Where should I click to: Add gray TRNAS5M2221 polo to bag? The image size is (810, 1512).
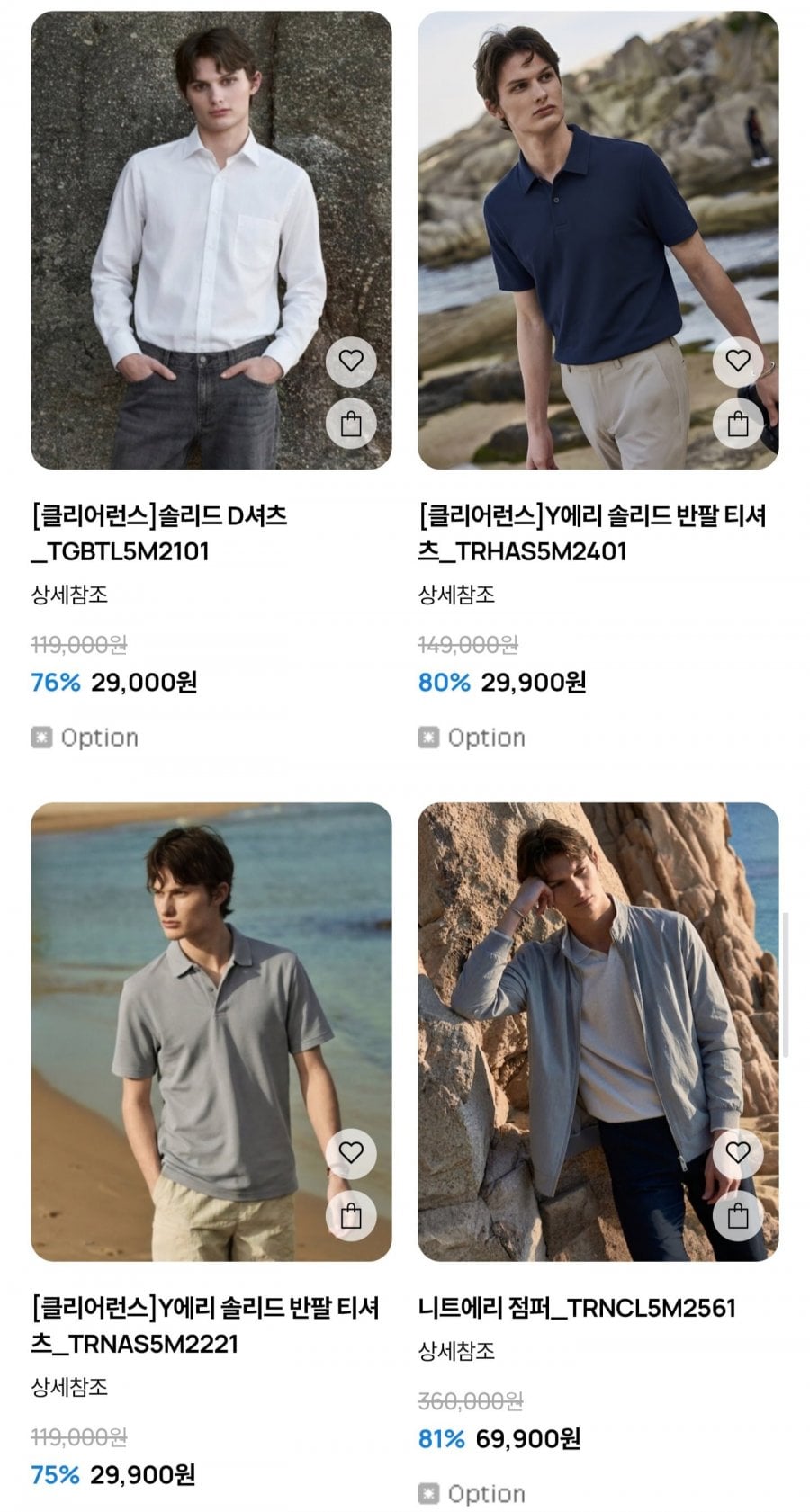[351, 1216]
